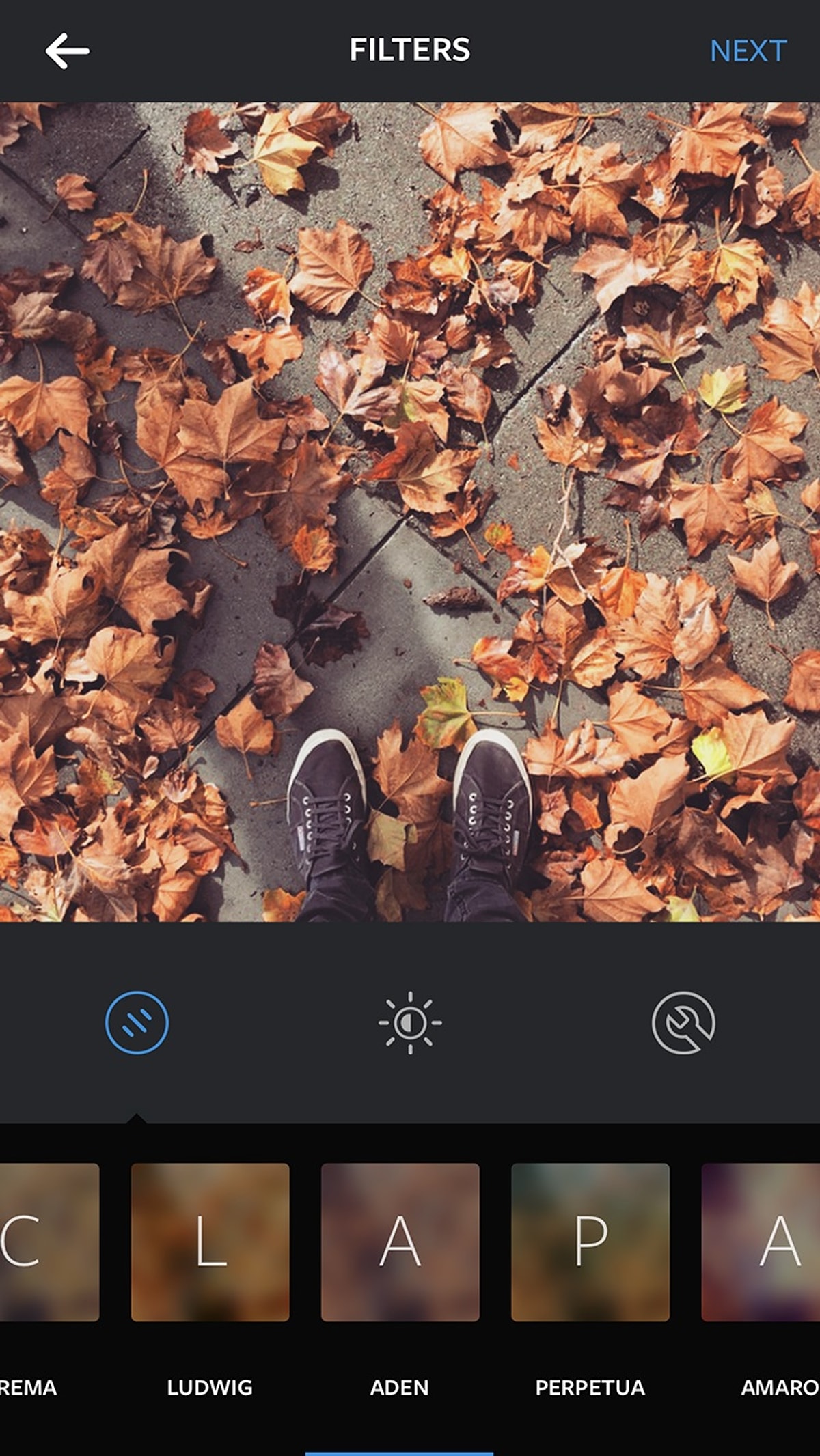Tap Next to continue
The image size is (820, 1456).
[x=748, y=51]
